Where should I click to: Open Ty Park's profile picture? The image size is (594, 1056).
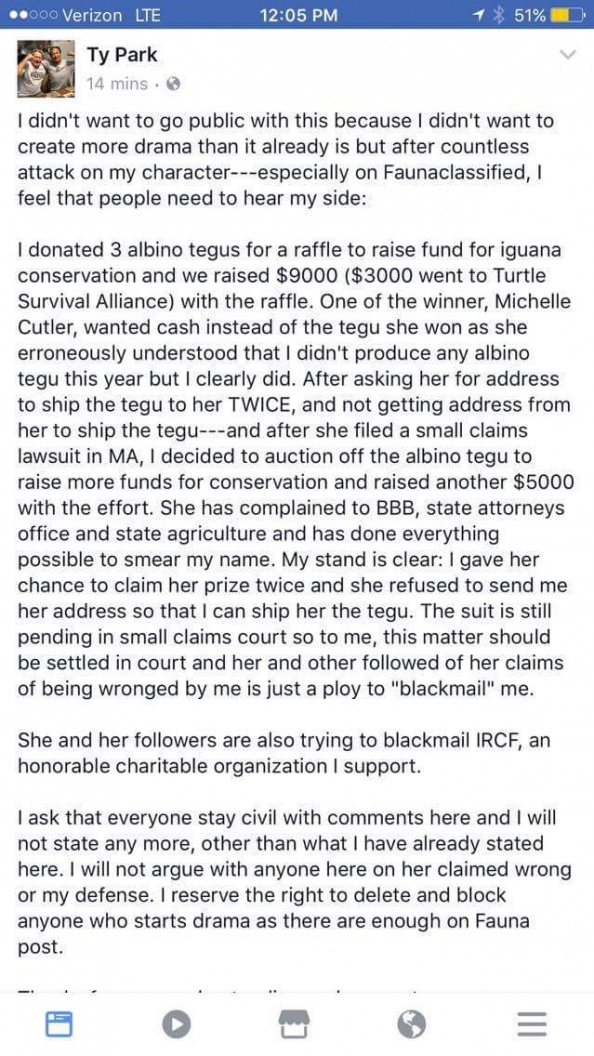45,67
